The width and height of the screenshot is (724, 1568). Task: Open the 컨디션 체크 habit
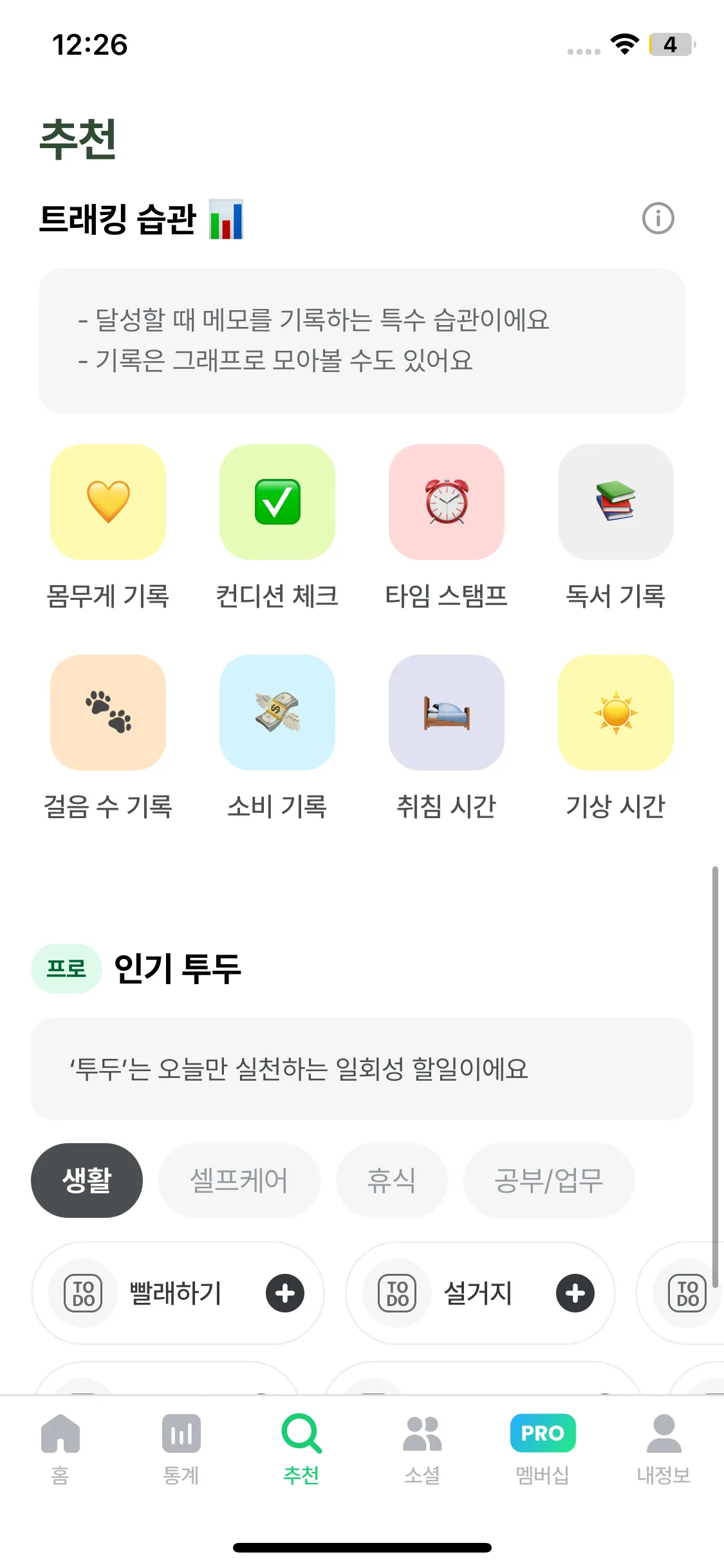click(x=277, y=502)
